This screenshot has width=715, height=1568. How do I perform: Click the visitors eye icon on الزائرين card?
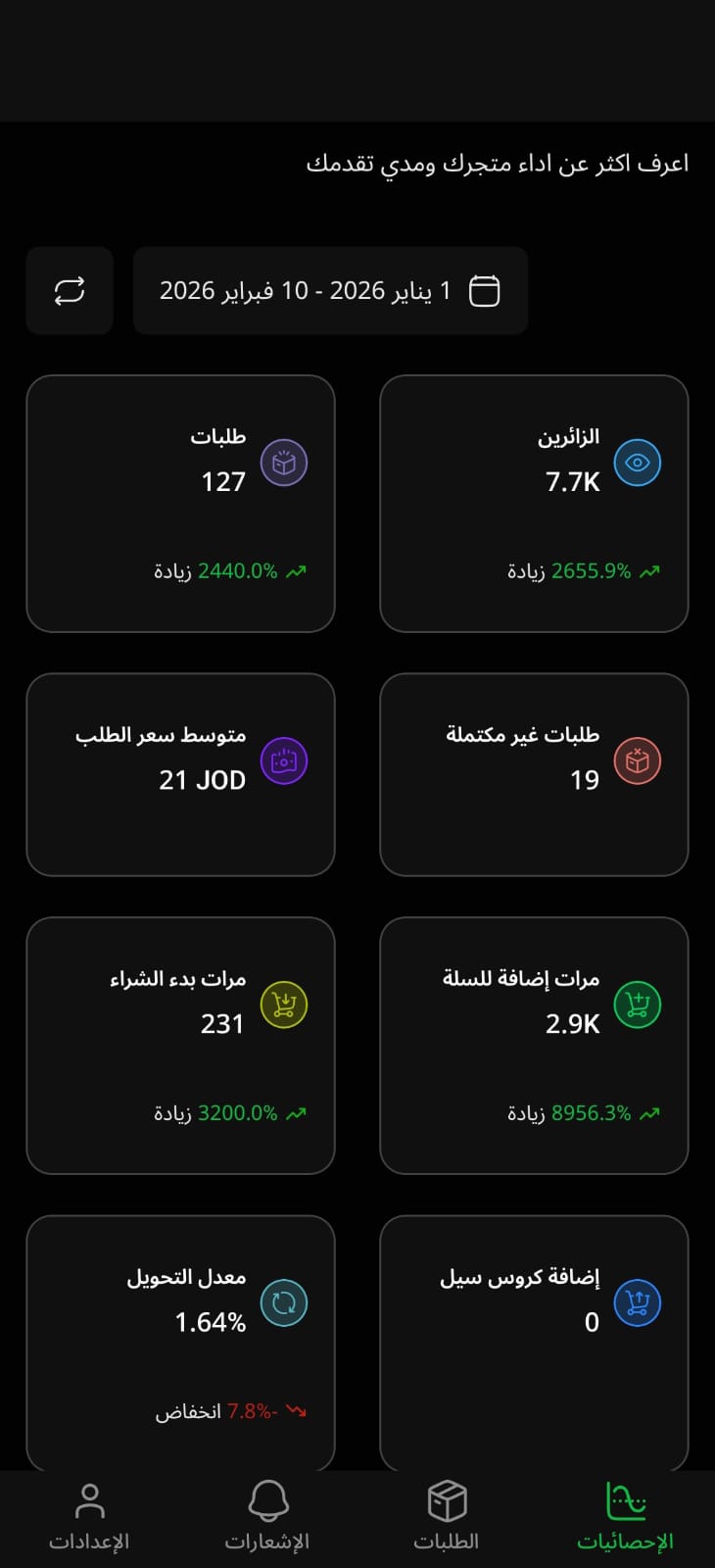coord(638,462)
